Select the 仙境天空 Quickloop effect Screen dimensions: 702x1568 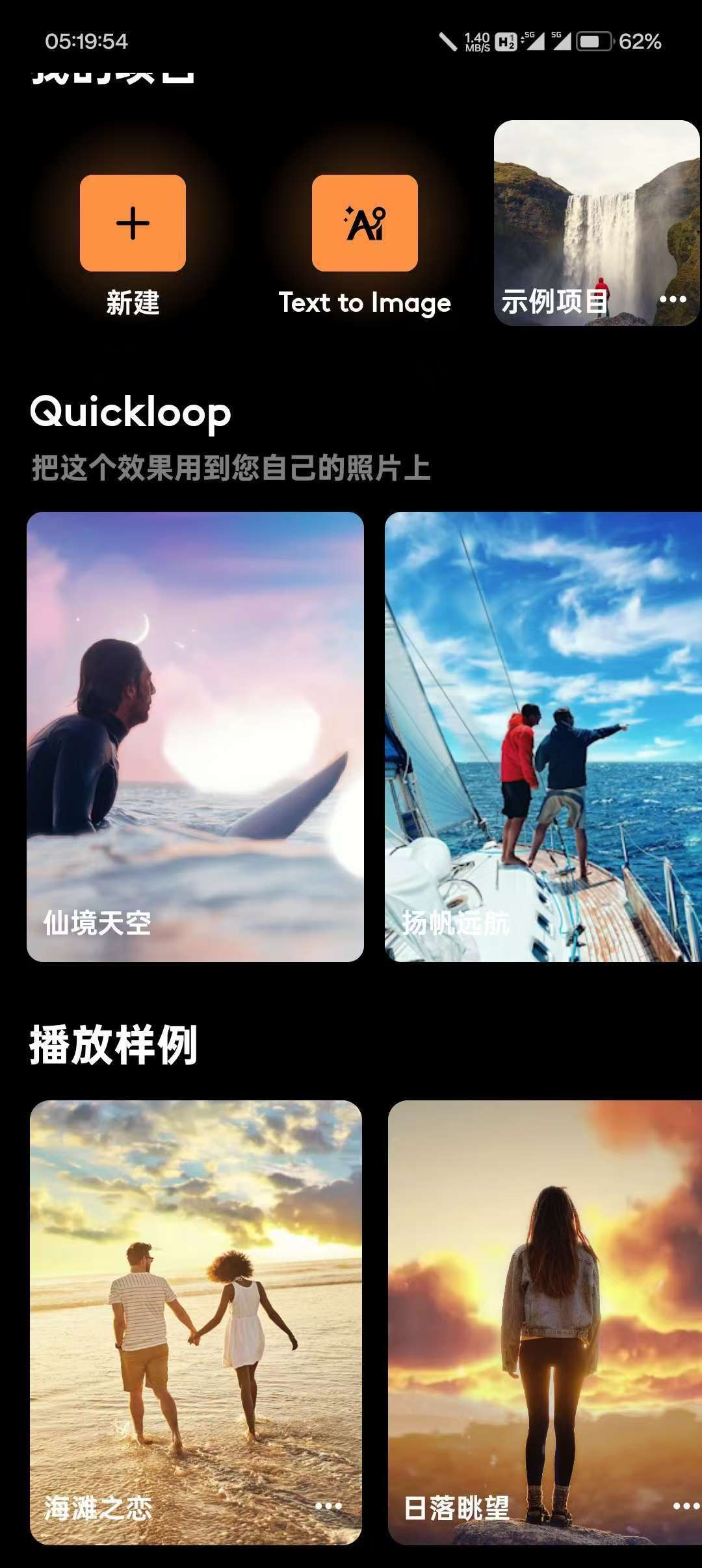195,737
